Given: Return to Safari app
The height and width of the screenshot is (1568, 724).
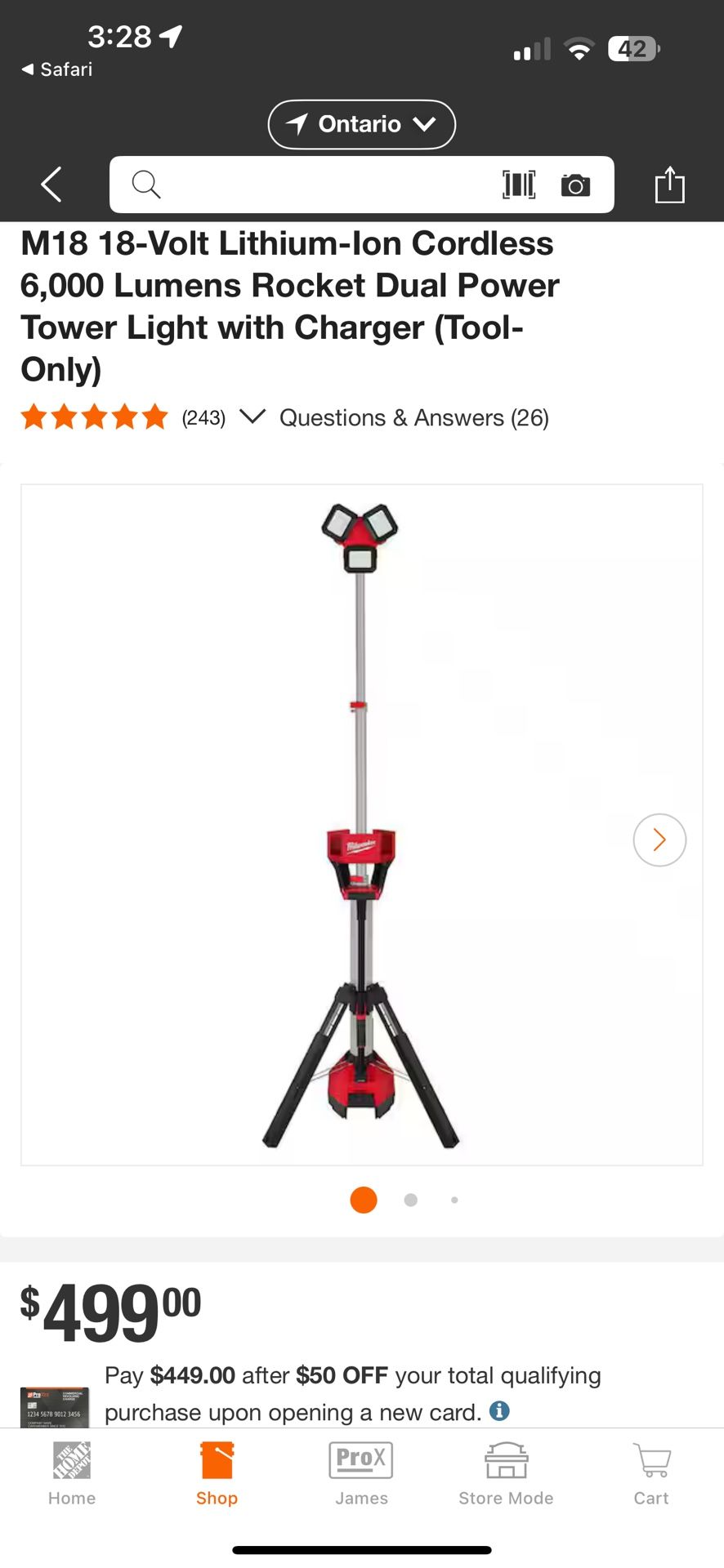Looking at the screenshot, I should pyautogui.click(x=57, y=69).
